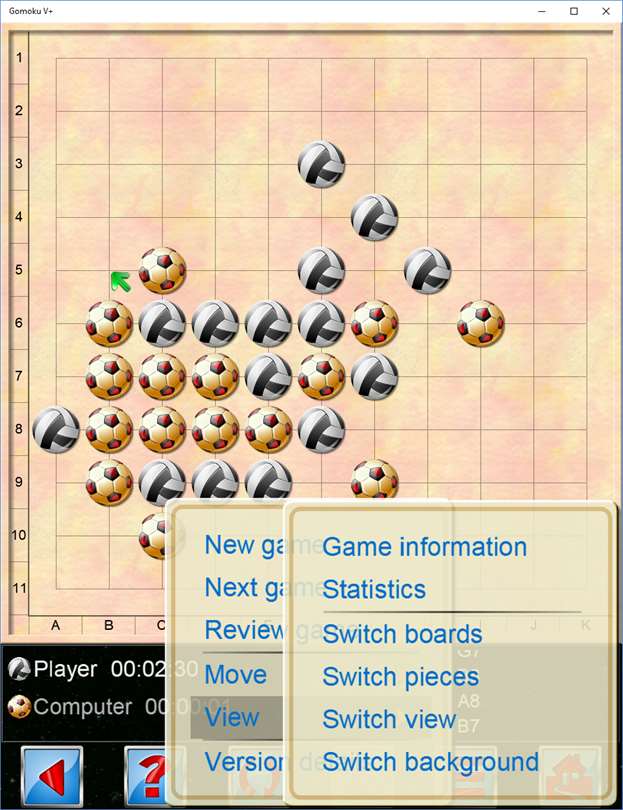The height and width of the screenshot is (810, 623).
Task: Maximize the Gomoku V+ window
Action: (573, 11)
